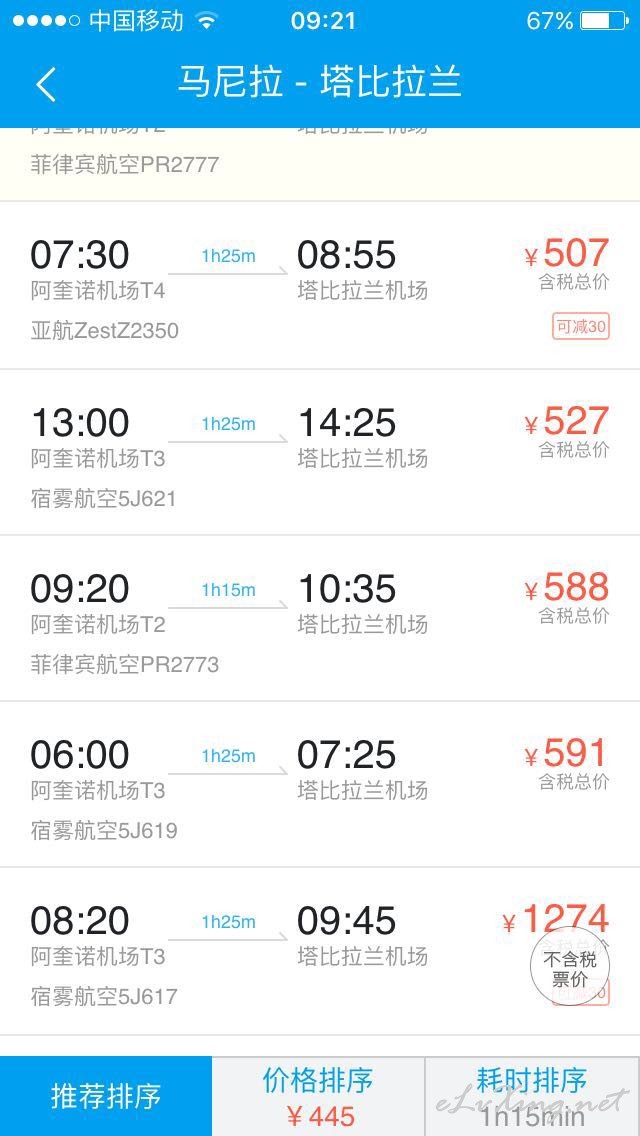Sort flights by duration with 耗时排序
The height and width of the screenshot is (1136, 640).
[532, 1096]
